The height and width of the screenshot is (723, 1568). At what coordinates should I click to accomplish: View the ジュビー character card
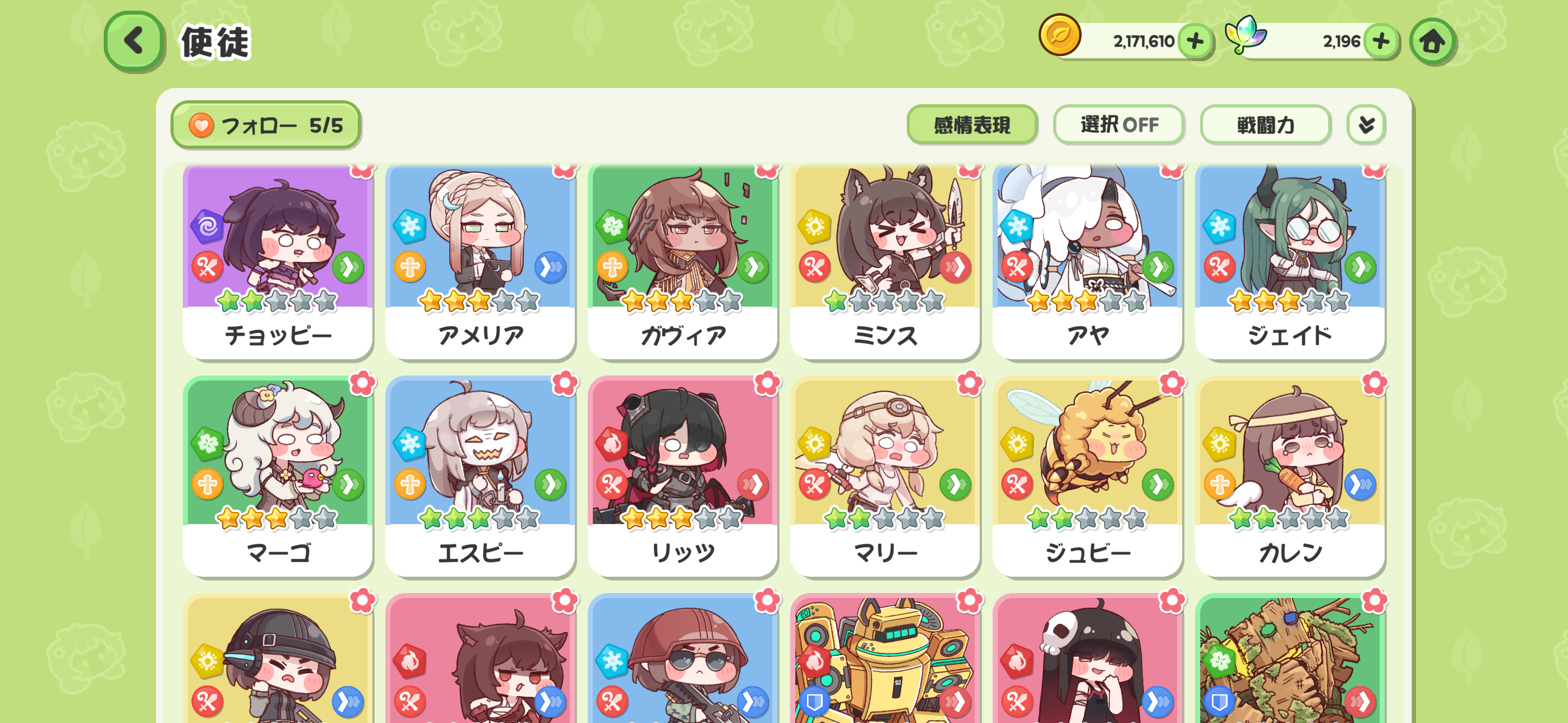[1088, 478]
